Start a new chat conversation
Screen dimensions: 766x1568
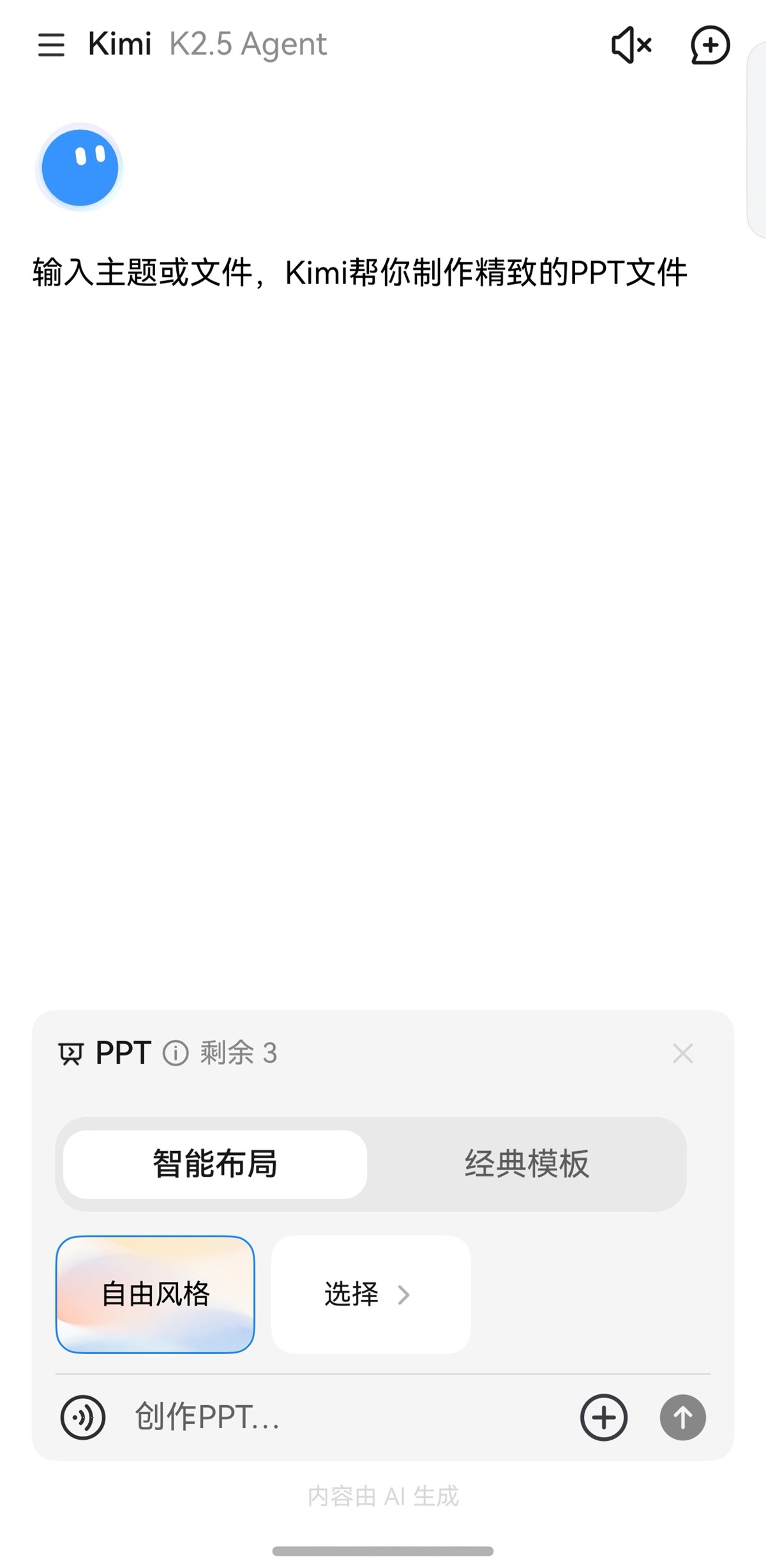710,45
